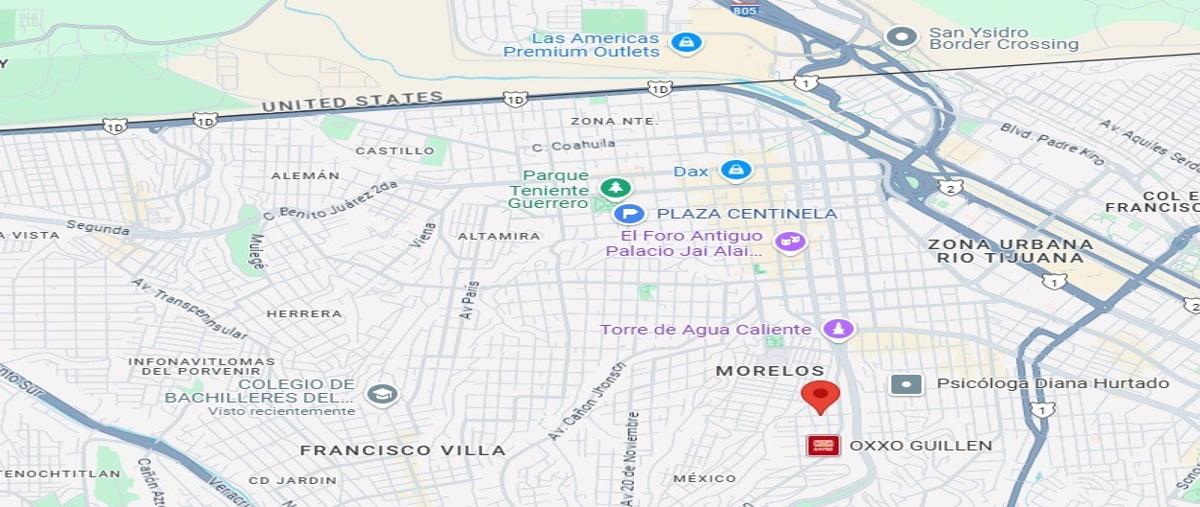
Task: Open El Foro Antiguo Palacio Jai Alai marker
Action: coord(791,241)
